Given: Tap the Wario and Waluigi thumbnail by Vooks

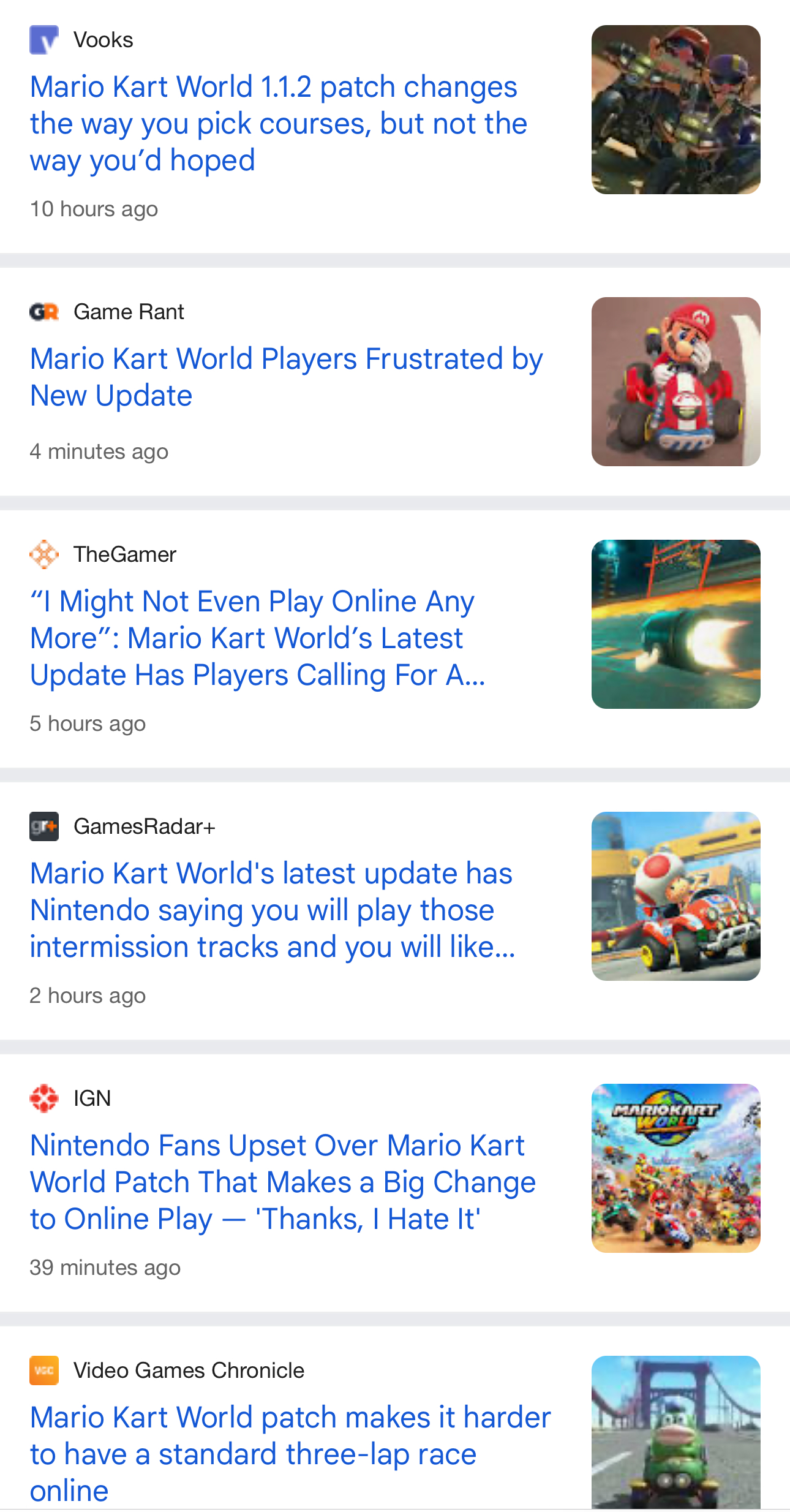Looking at the screenshot, I should point(676,110).
